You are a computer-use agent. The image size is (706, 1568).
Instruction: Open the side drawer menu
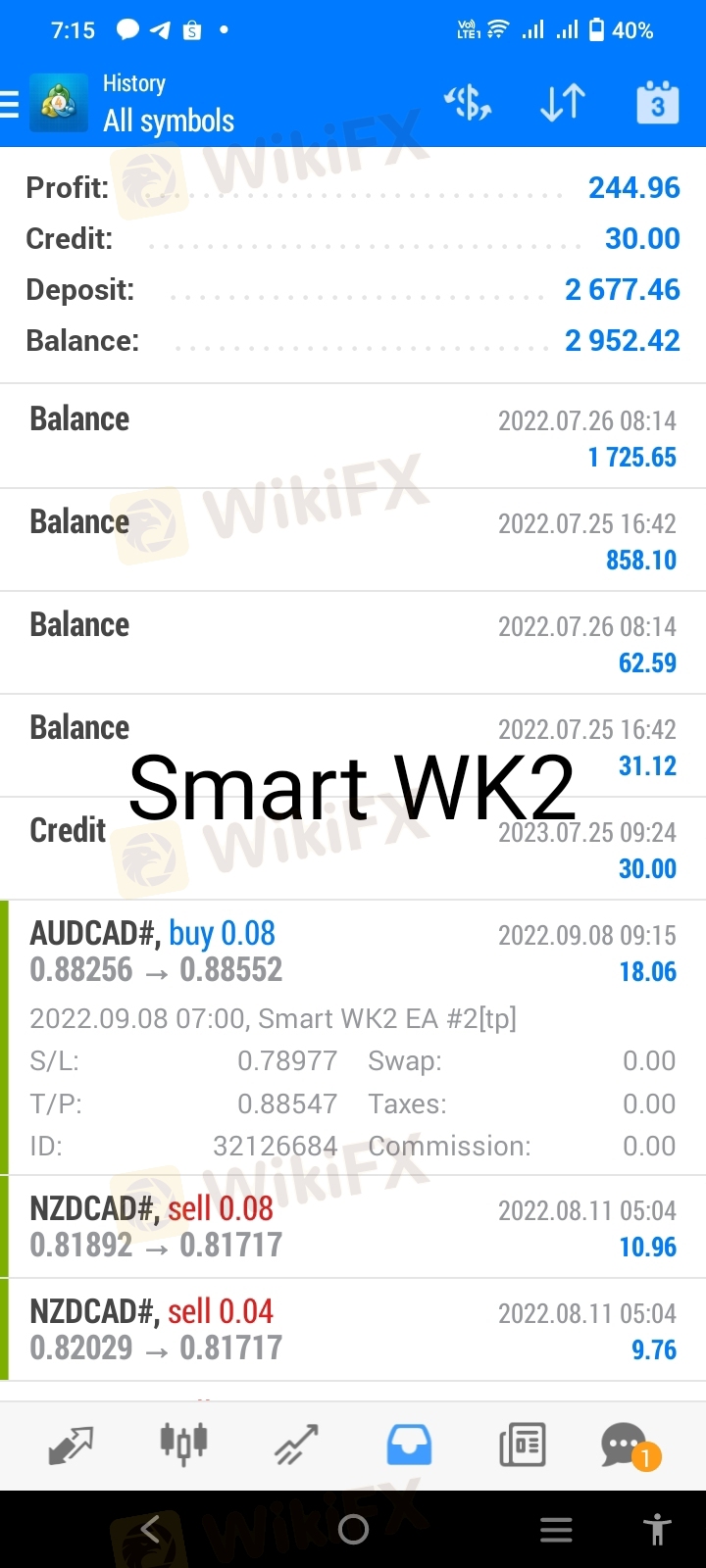[10, 104]
